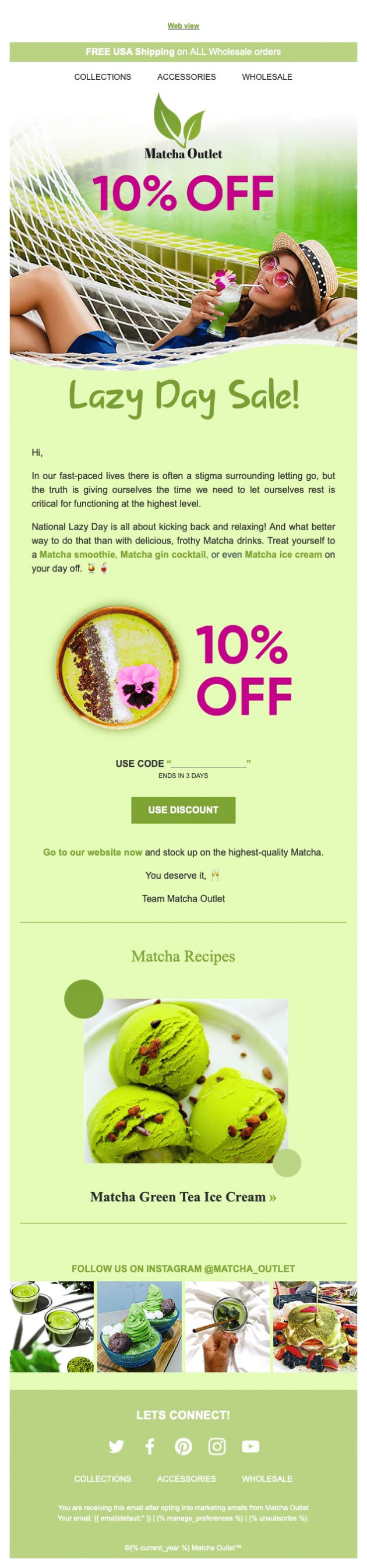The image size is (367, 1568).
Task: Open the Web view link
Action: coord(183,26)
